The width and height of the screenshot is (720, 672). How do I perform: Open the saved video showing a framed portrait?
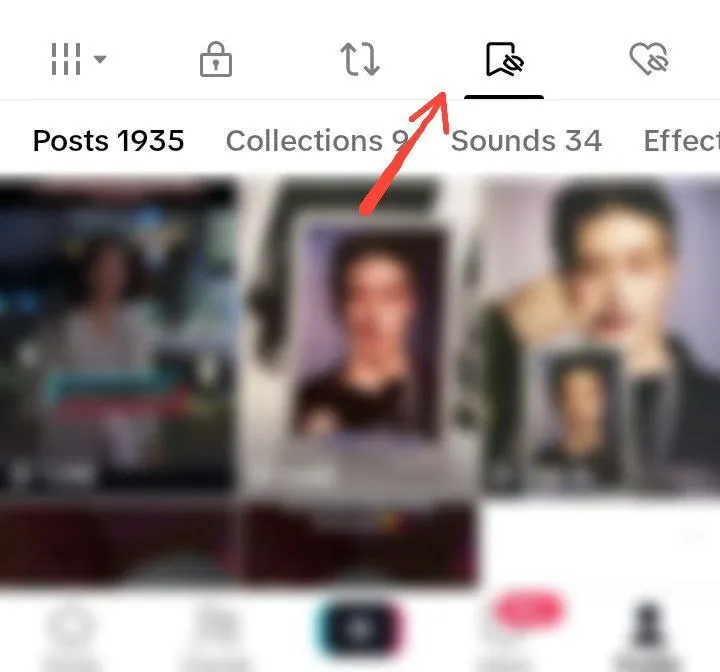[360, 335]
